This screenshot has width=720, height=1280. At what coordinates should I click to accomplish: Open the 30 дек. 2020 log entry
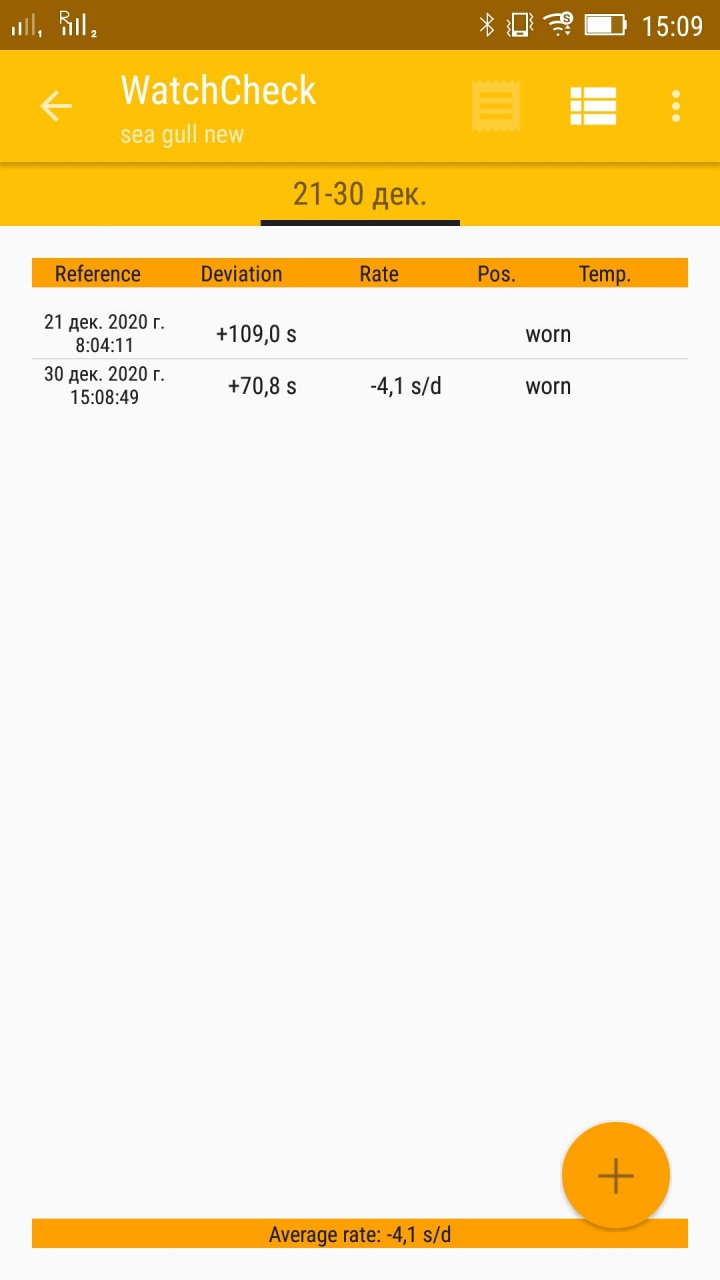tap(360, 386)
